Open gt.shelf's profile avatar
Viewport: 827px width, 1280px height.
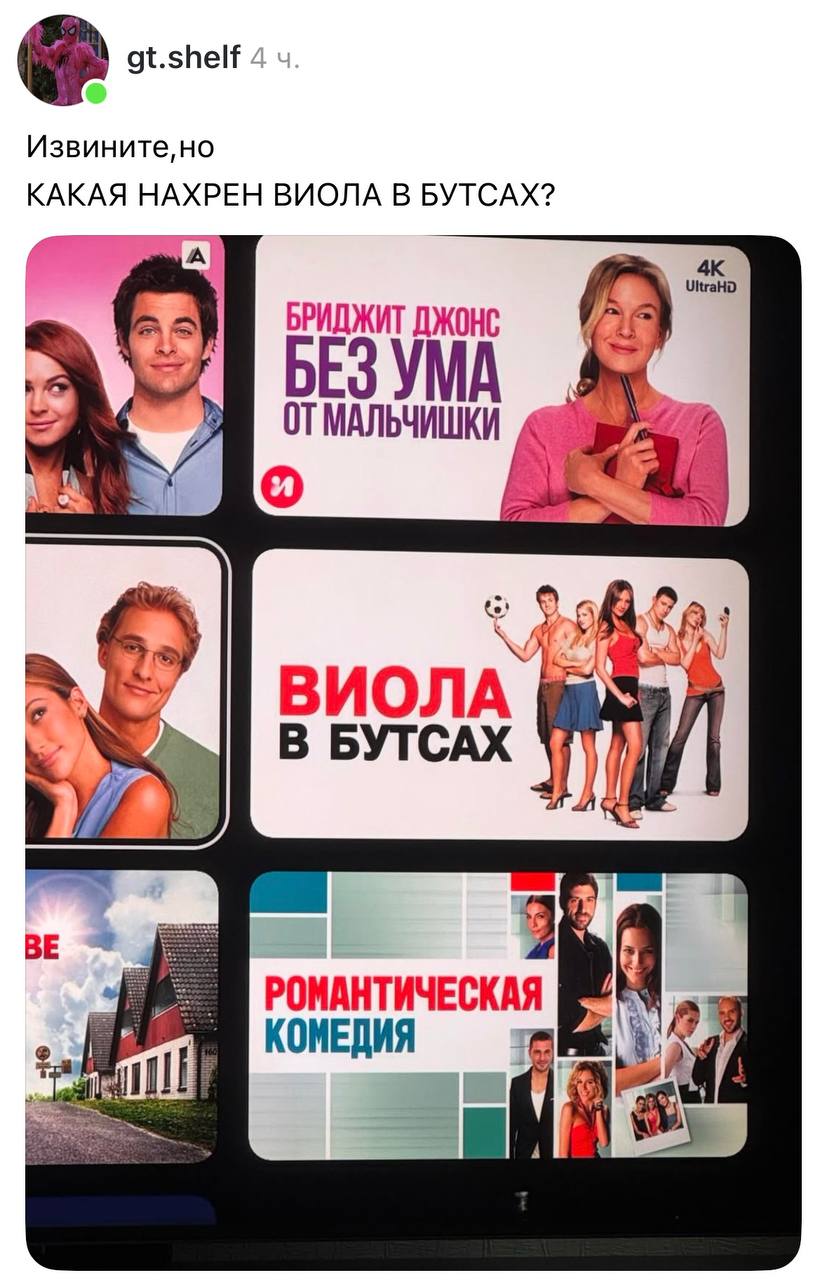click(62, 60)
